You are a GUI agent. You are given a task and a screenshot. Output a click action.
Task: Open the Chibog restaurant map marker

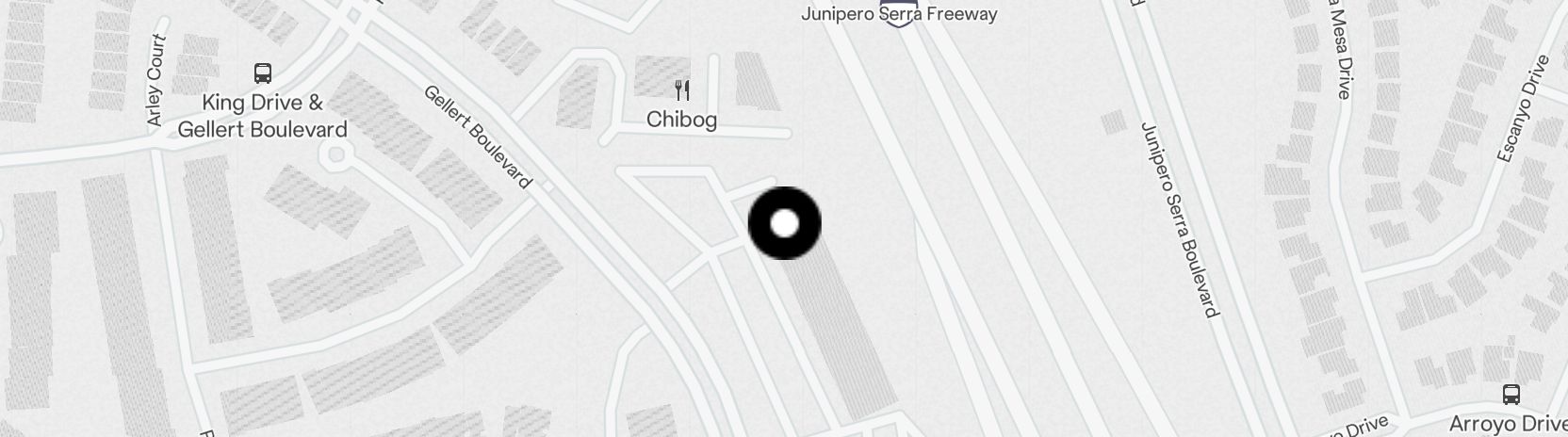coord(682,91)
